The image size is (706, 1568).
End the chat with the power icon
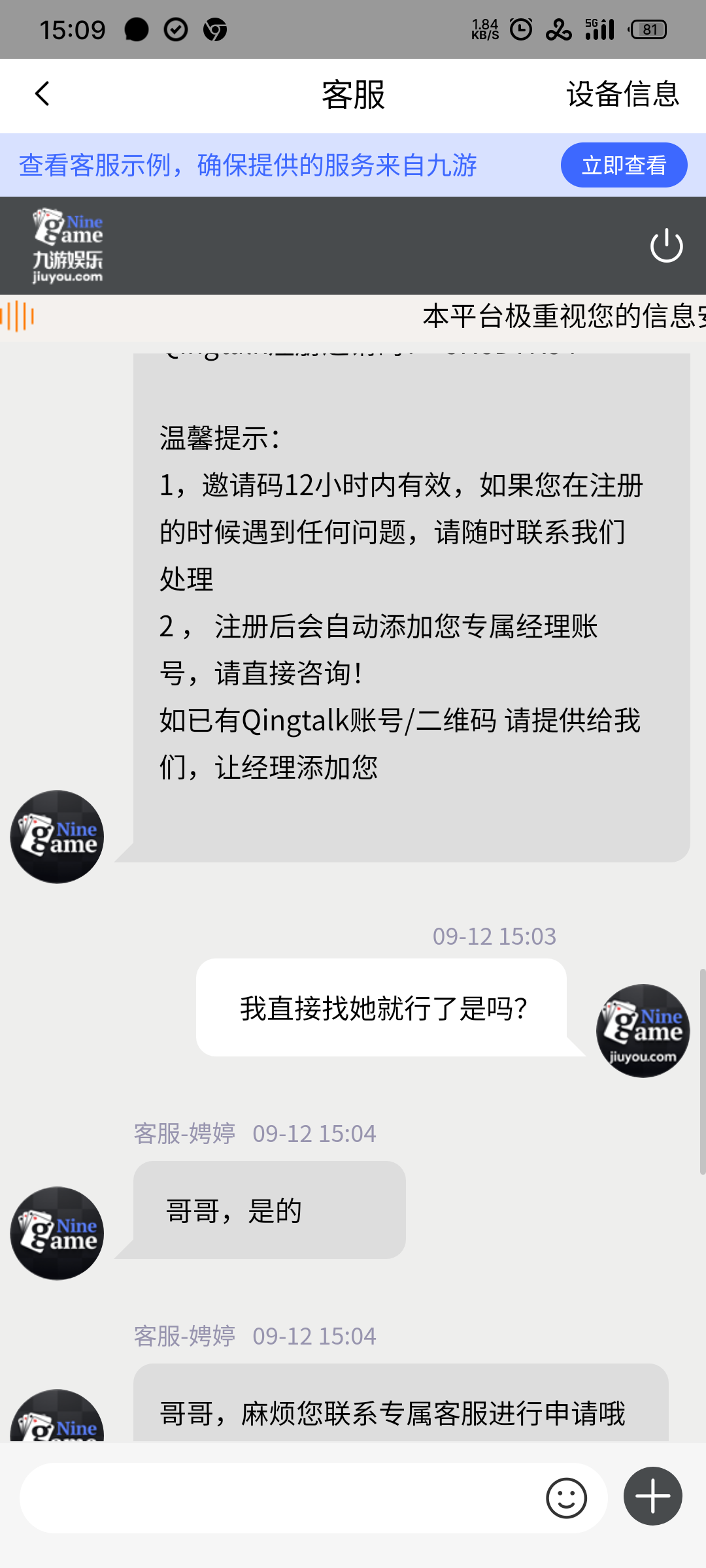[666, 246]
